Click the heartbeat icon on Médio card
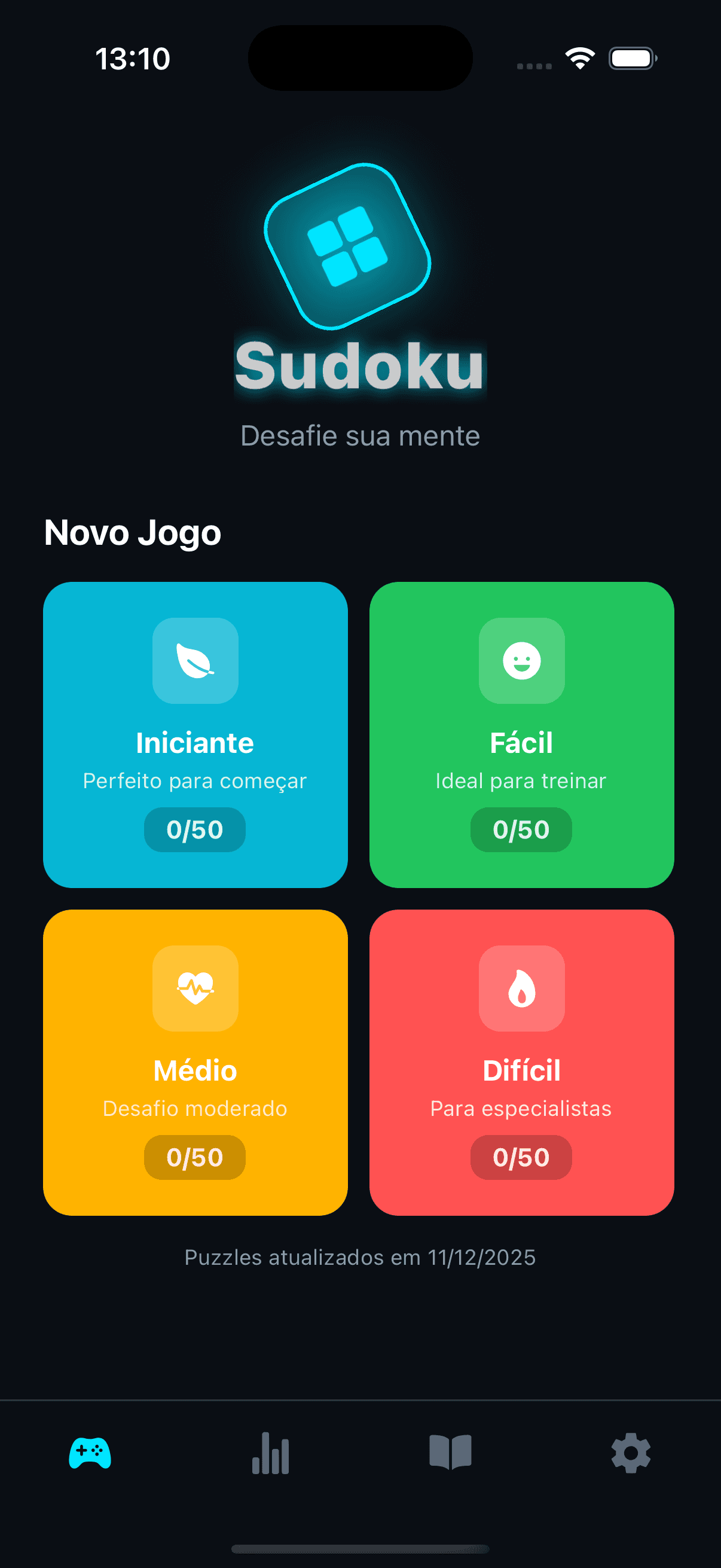Viewport: 721px width, 1568px height. tap(195, 990)
